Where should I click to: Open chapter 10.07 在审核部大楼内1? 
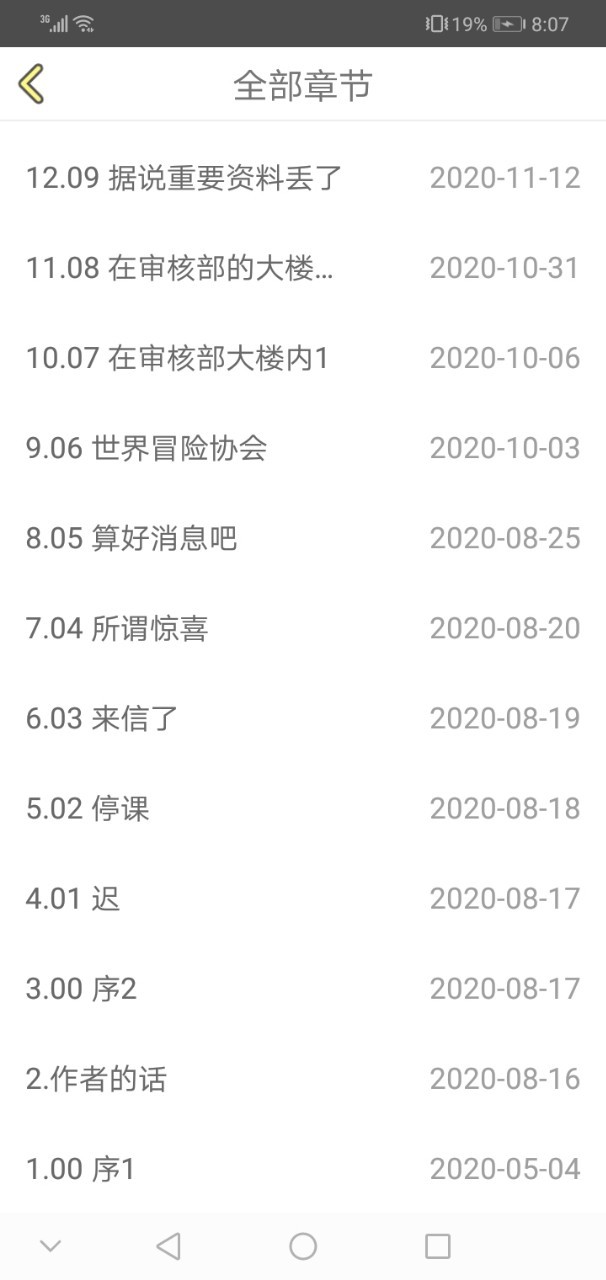pyautogui.click(x=177, y=358)
